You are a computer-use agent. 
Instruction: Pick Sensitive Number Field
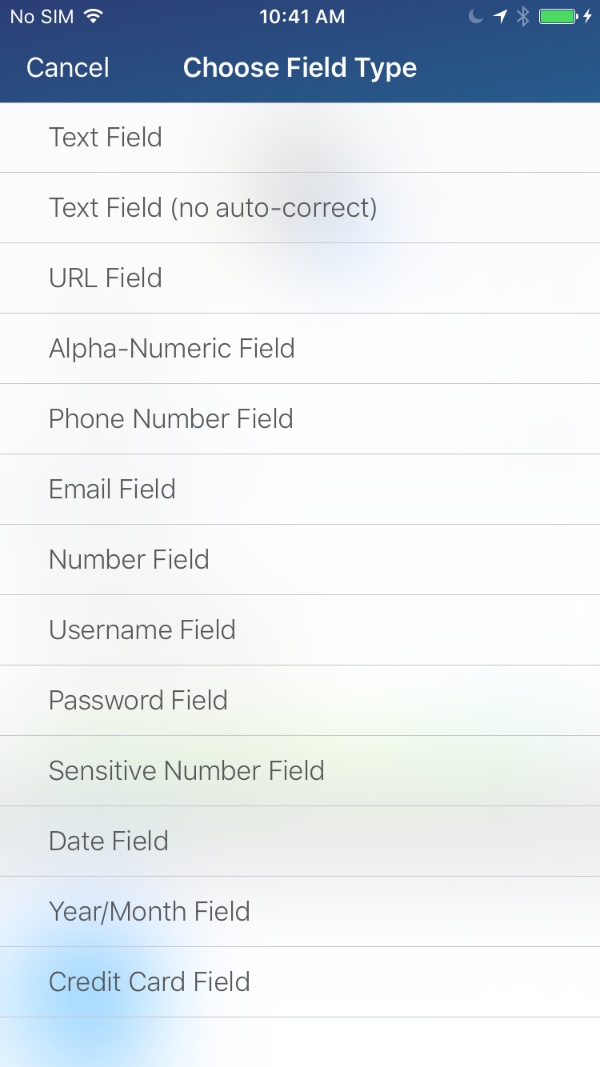300,771
